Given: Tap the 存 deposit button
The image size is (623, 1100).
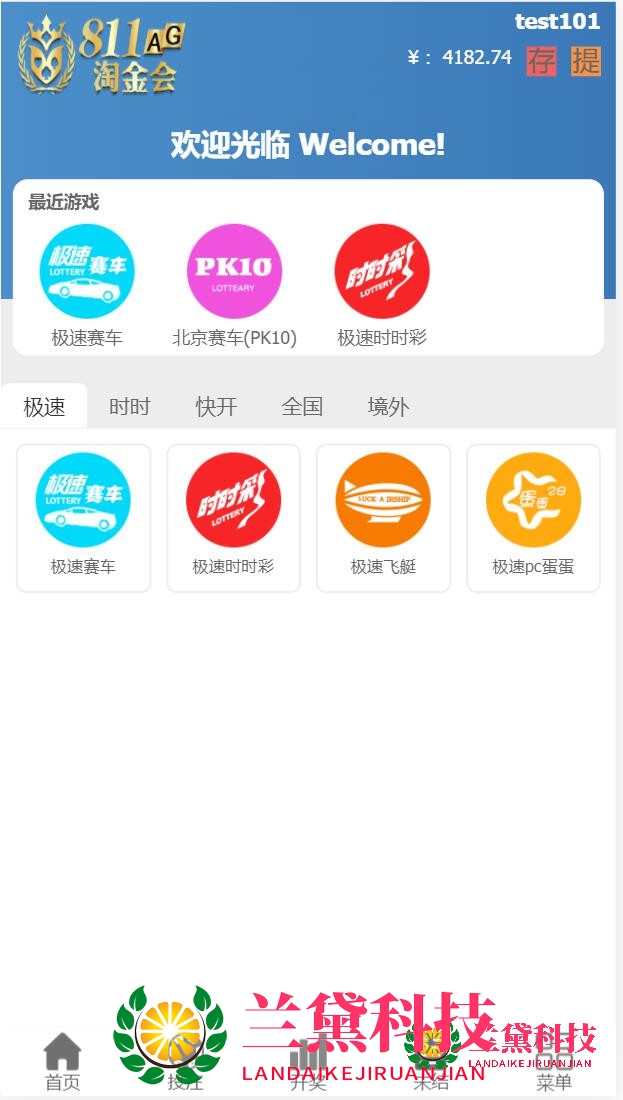Looking at the screenshot, I should 541,61.
